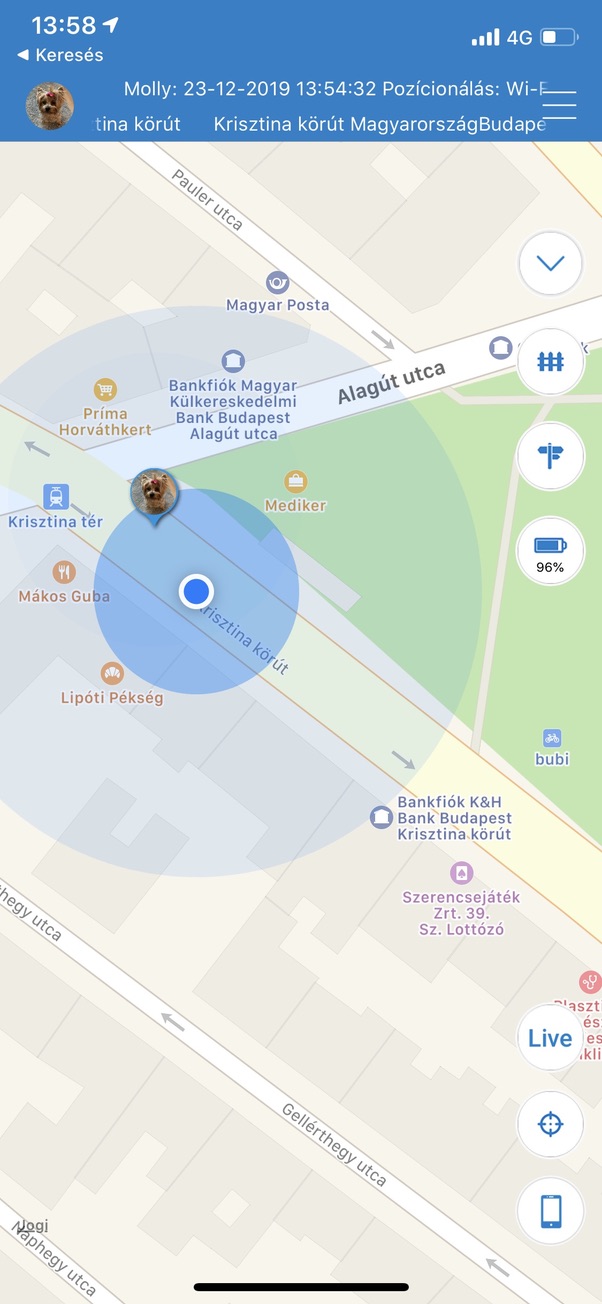Select Molly's dog marker on the map

point(154,494)
